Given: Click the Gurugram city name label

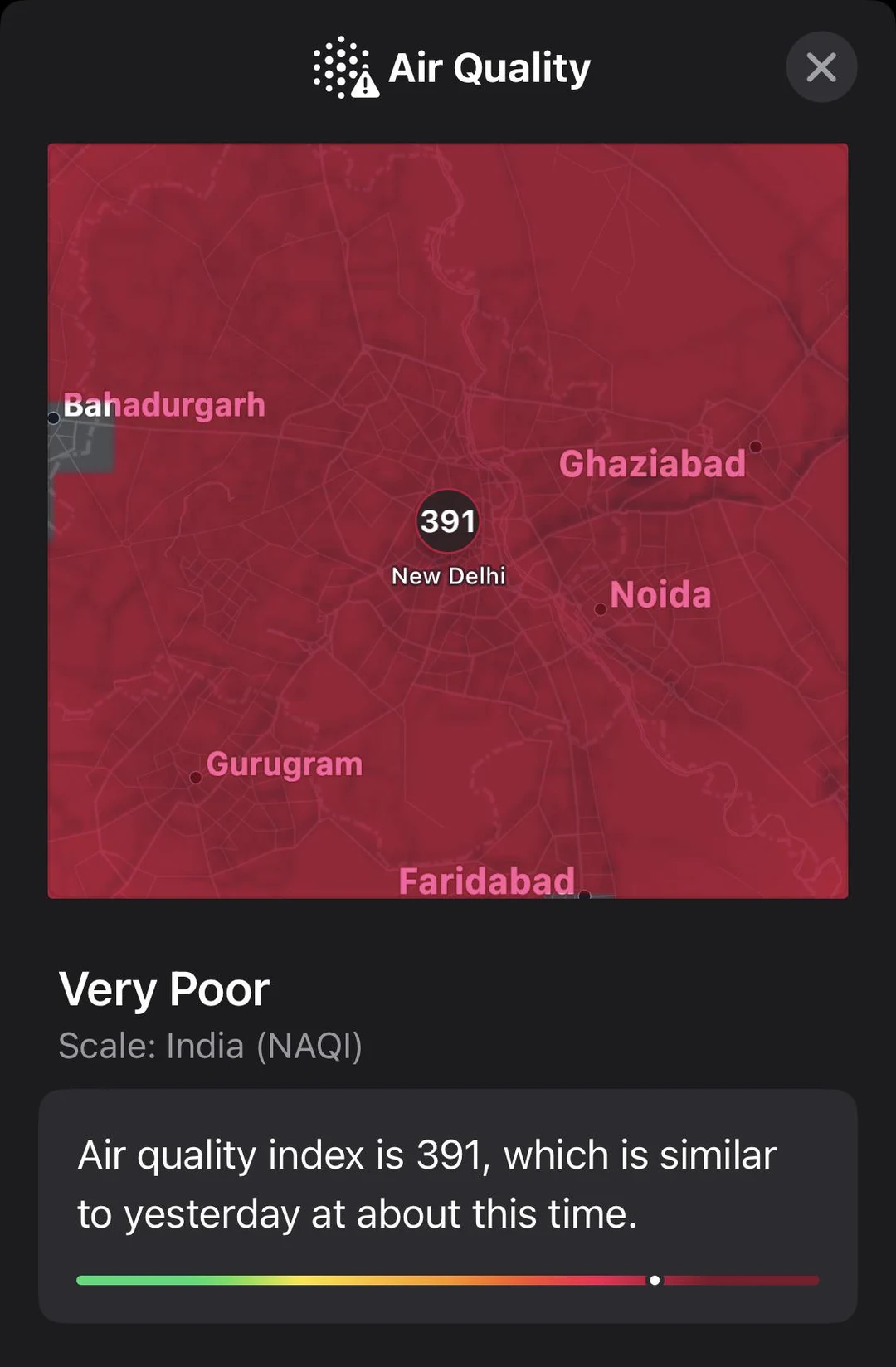Looking at the screenshot, I should [x=286, y=764].
